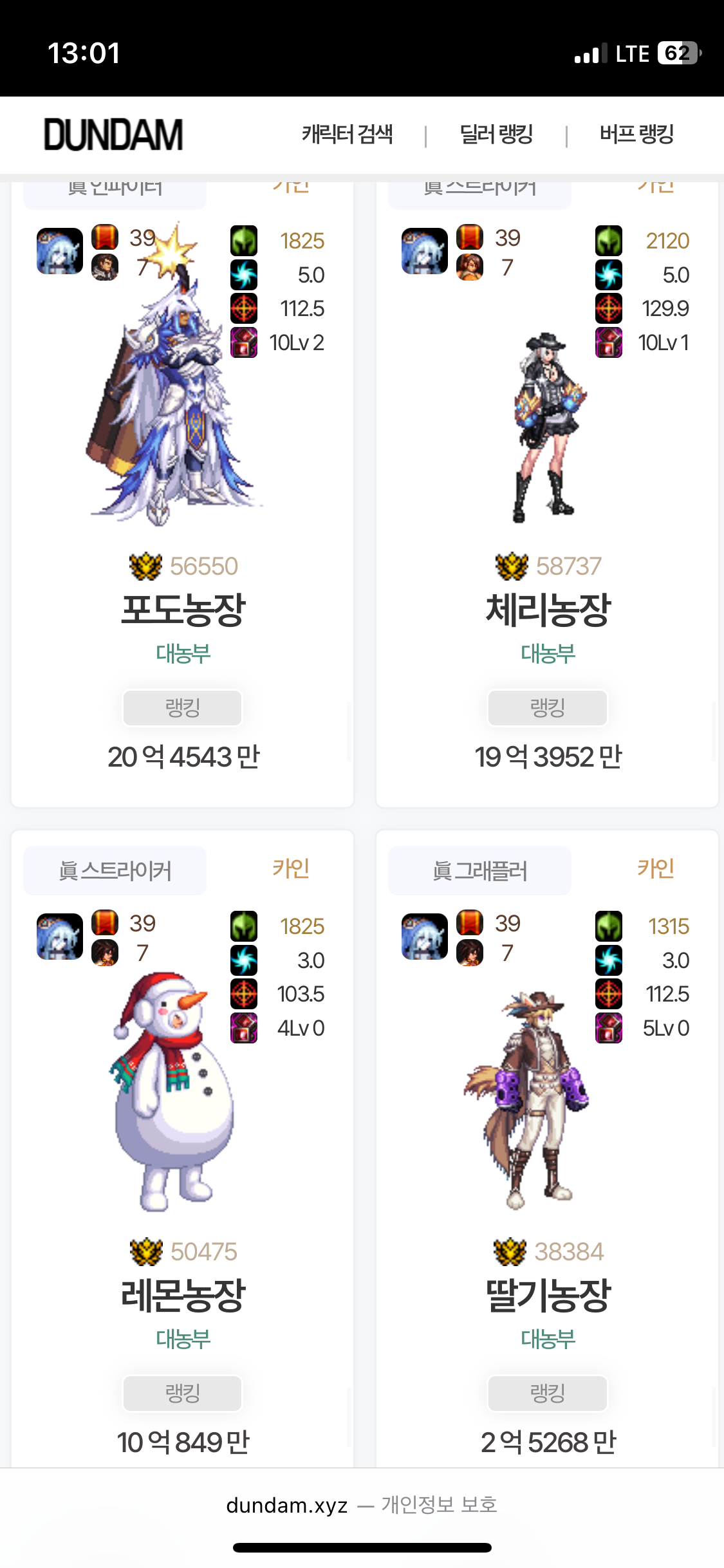This screenshot has height=1568, width=724.
Task: Open the 딜러 랭킹 page
Action: coord(496,135)
